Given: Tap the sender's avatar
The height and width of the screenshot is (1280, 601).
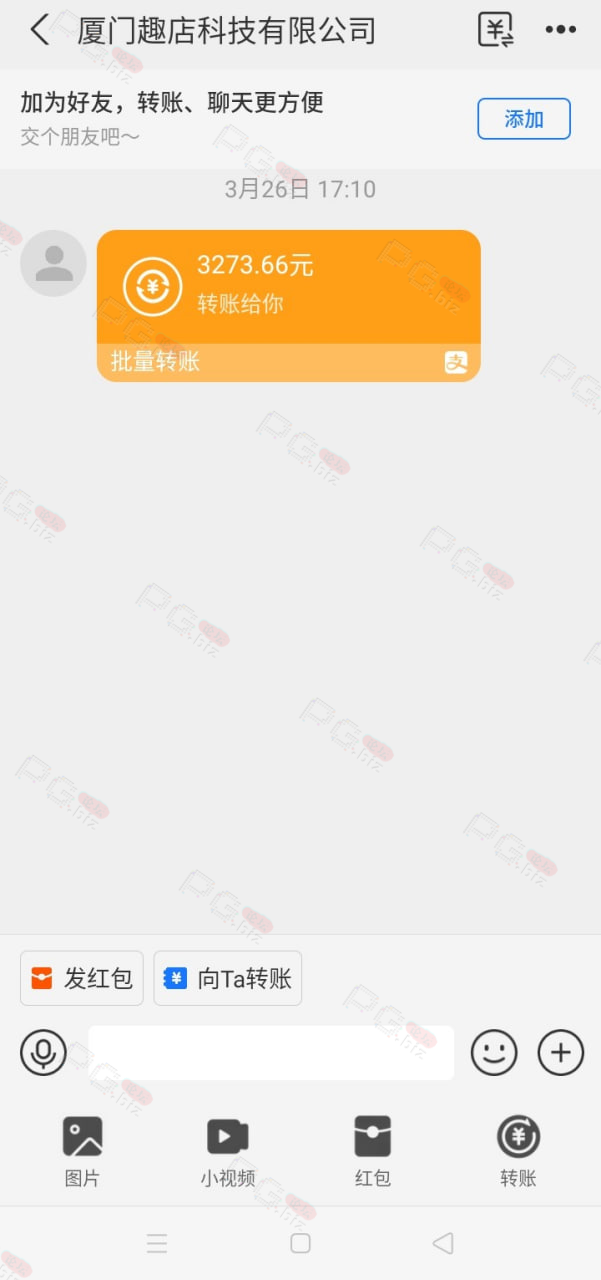Looking at the screenshot, I should point(54,264).
